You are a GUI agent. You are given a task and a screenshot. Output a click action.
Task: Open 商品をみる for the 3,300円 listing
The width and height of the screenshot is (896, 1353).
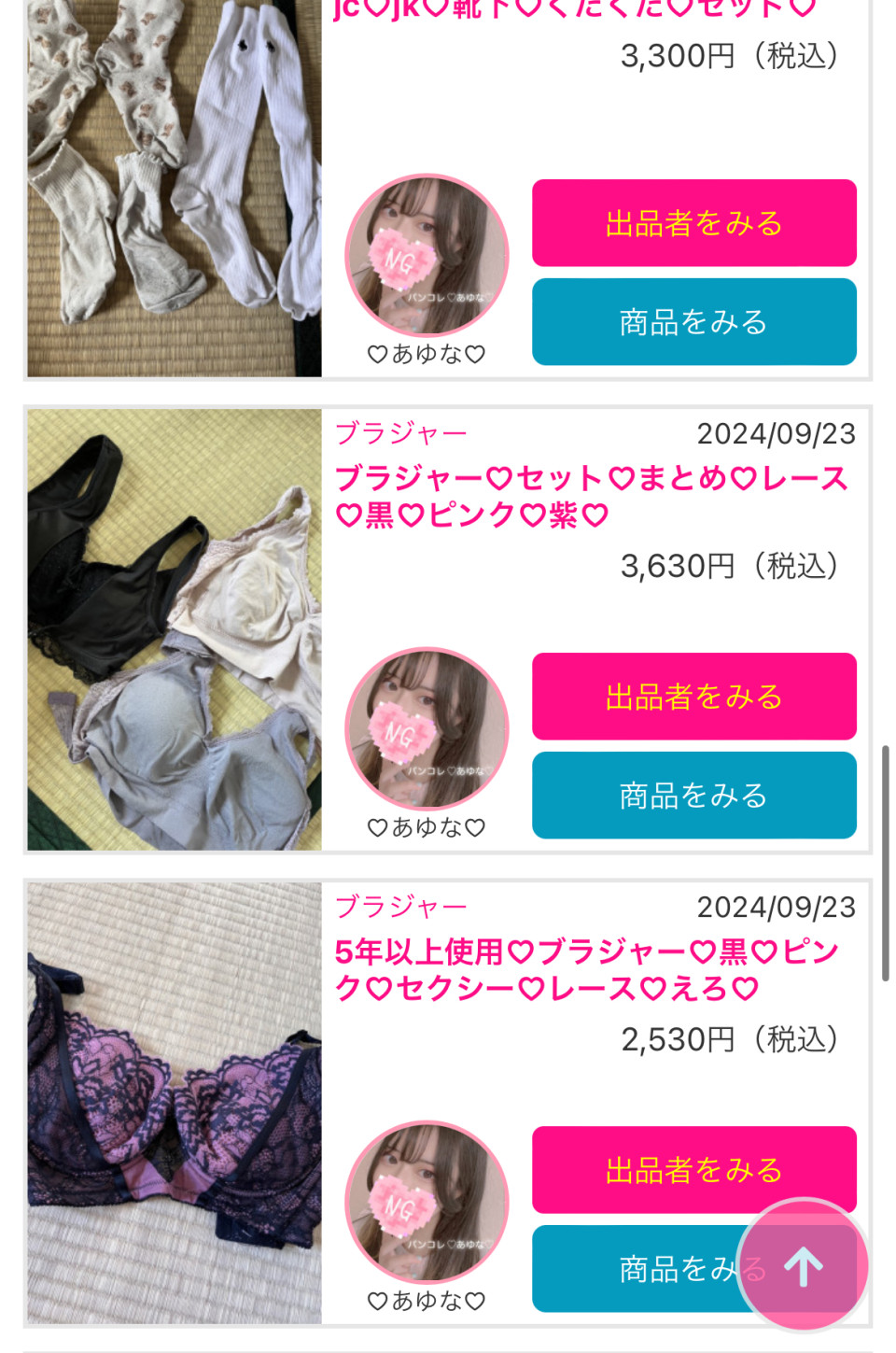[x=693, y=322]
